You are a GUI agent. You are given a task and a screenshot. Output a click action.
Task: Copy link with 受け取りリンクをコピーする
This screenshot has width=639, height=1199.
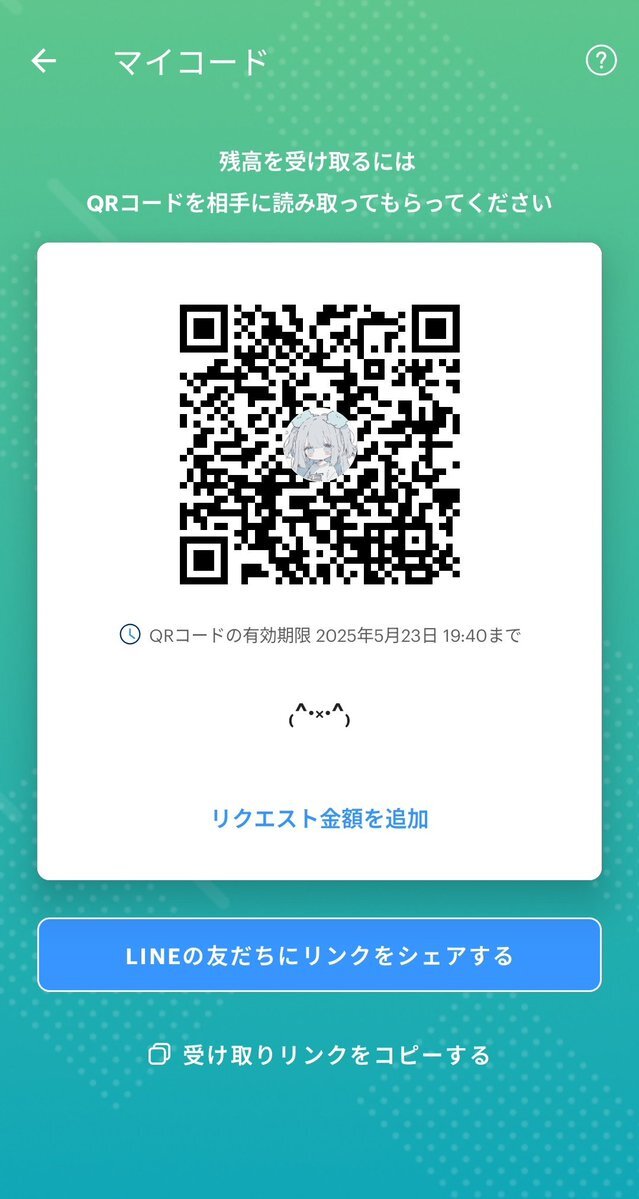[320, 1055]
